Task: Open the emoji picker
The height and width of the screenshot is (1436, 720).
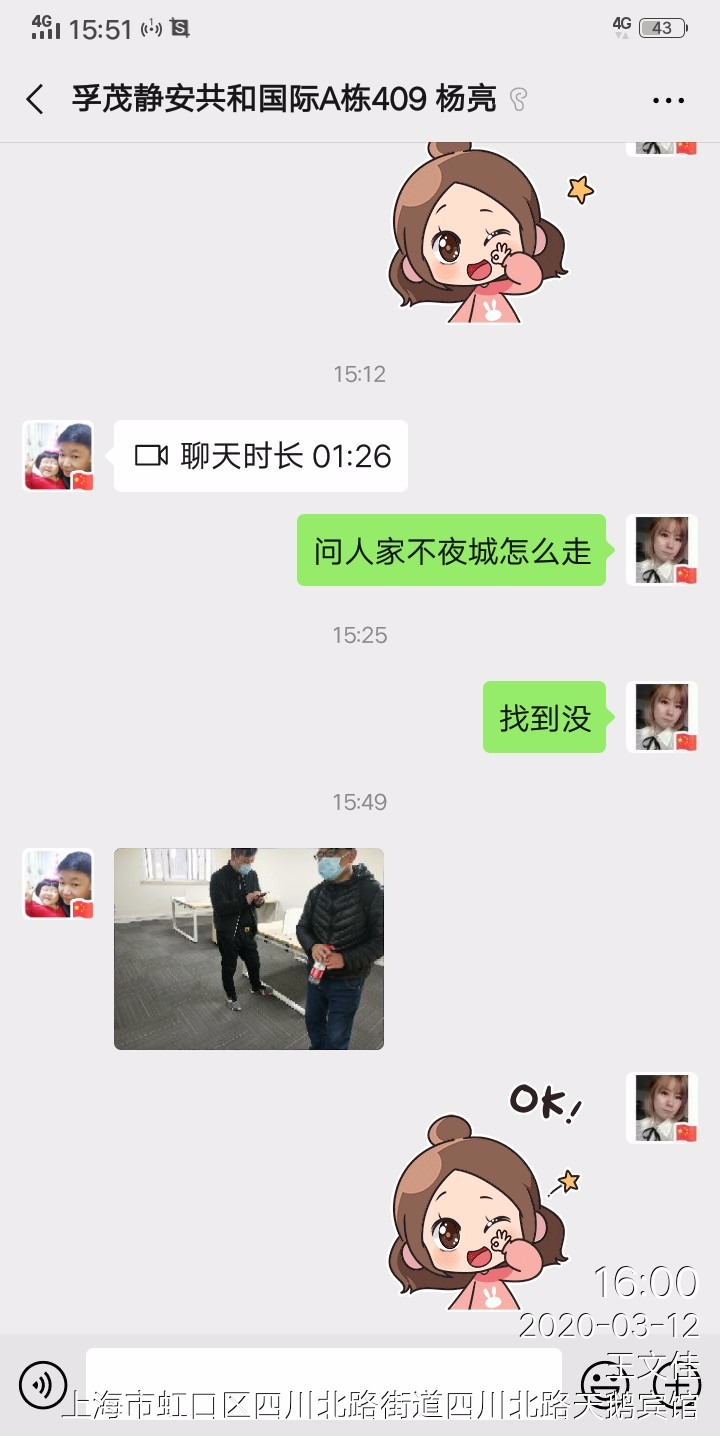Action: pos(603,1385)
